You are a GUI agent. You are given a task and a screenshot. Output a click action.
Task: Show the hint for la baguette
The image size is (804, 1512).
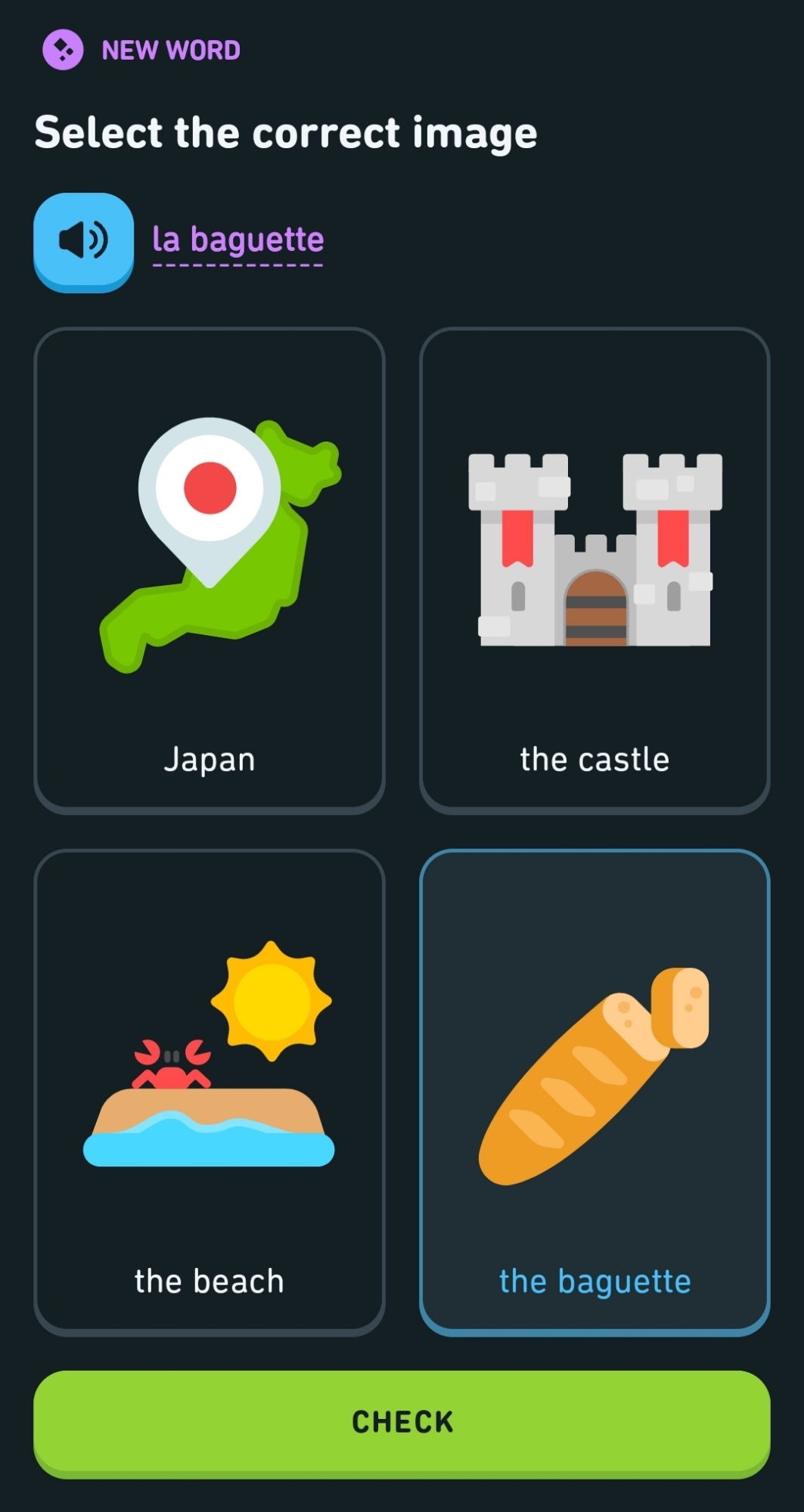237,240
